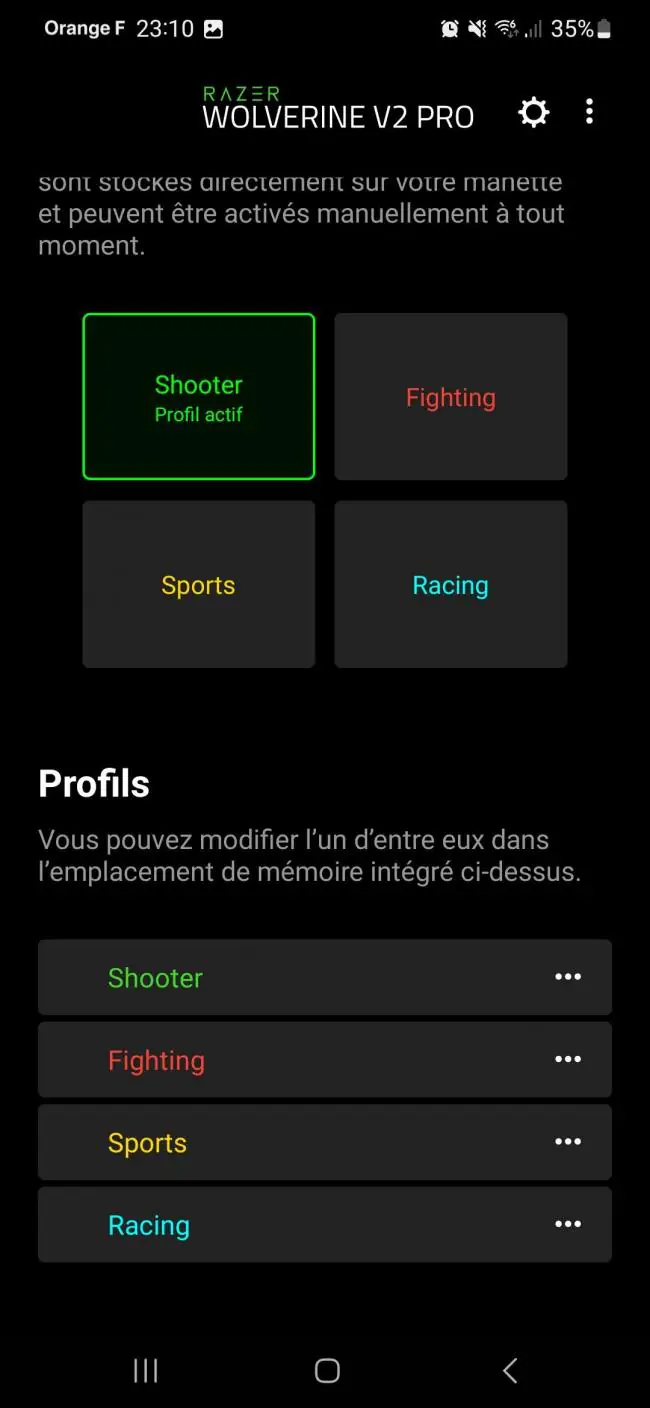The image size is (650, 1408).
Task: Open the three-dot overflow menu in header
Action: [x=589, y=112]
